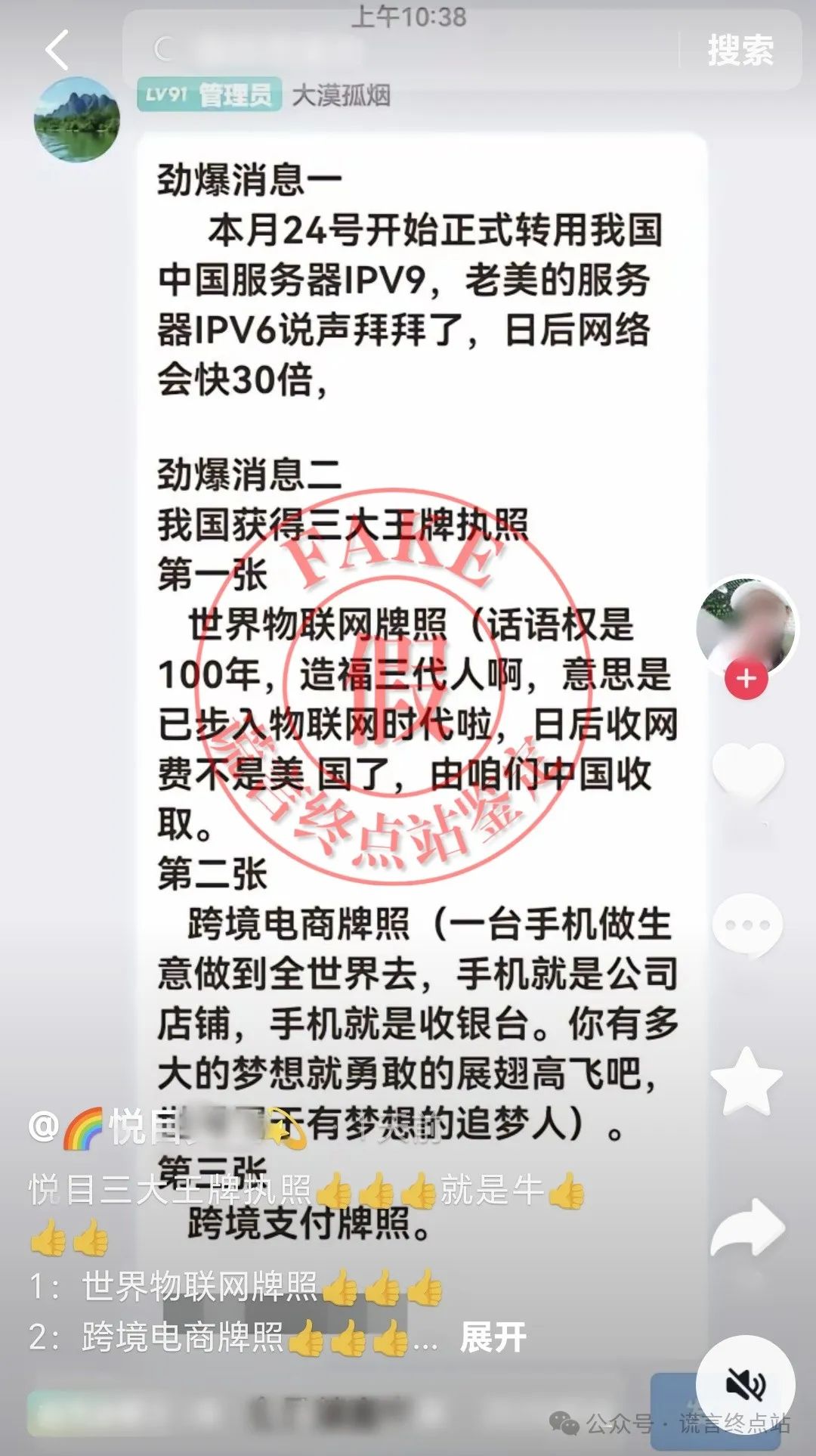
Task: Unmute the video sound
Action: (x=745, y=1385)
